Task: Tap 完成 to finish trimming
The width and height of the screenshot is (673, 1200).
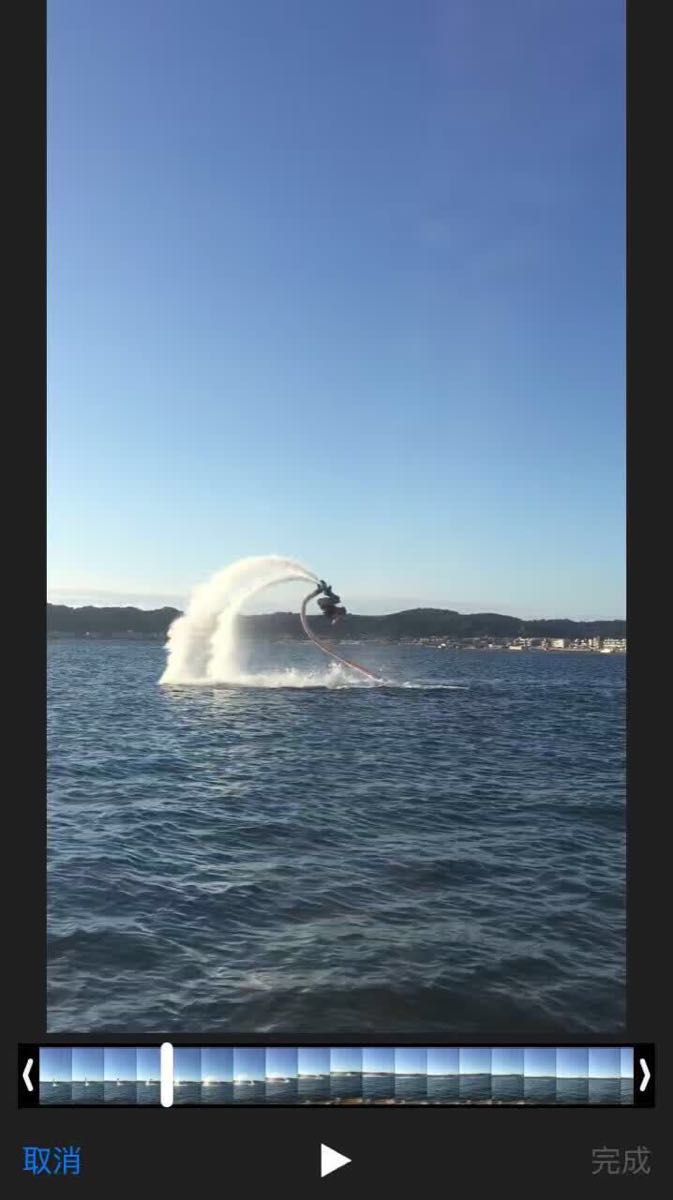Action: click(620, 1161)
